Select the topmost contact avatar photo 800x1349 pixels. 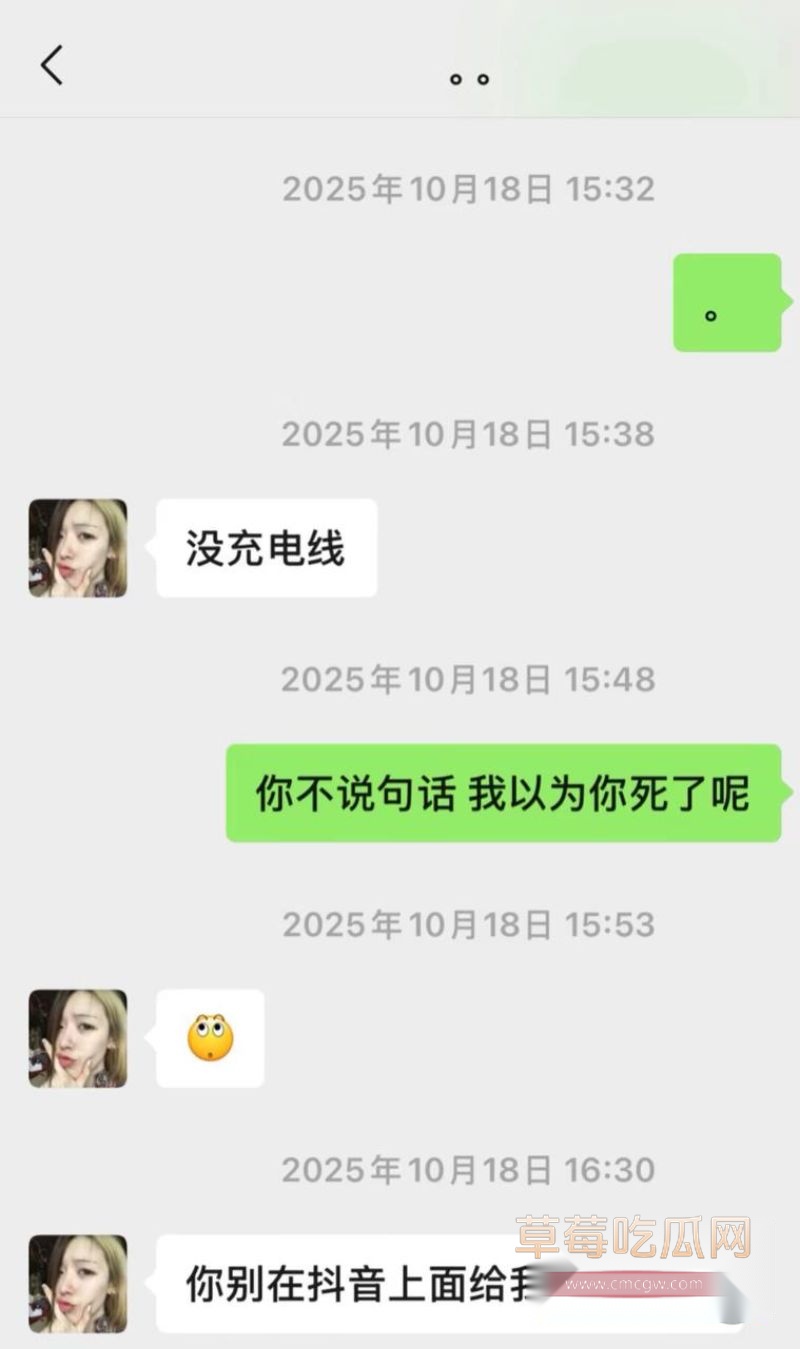coord(76,549)
